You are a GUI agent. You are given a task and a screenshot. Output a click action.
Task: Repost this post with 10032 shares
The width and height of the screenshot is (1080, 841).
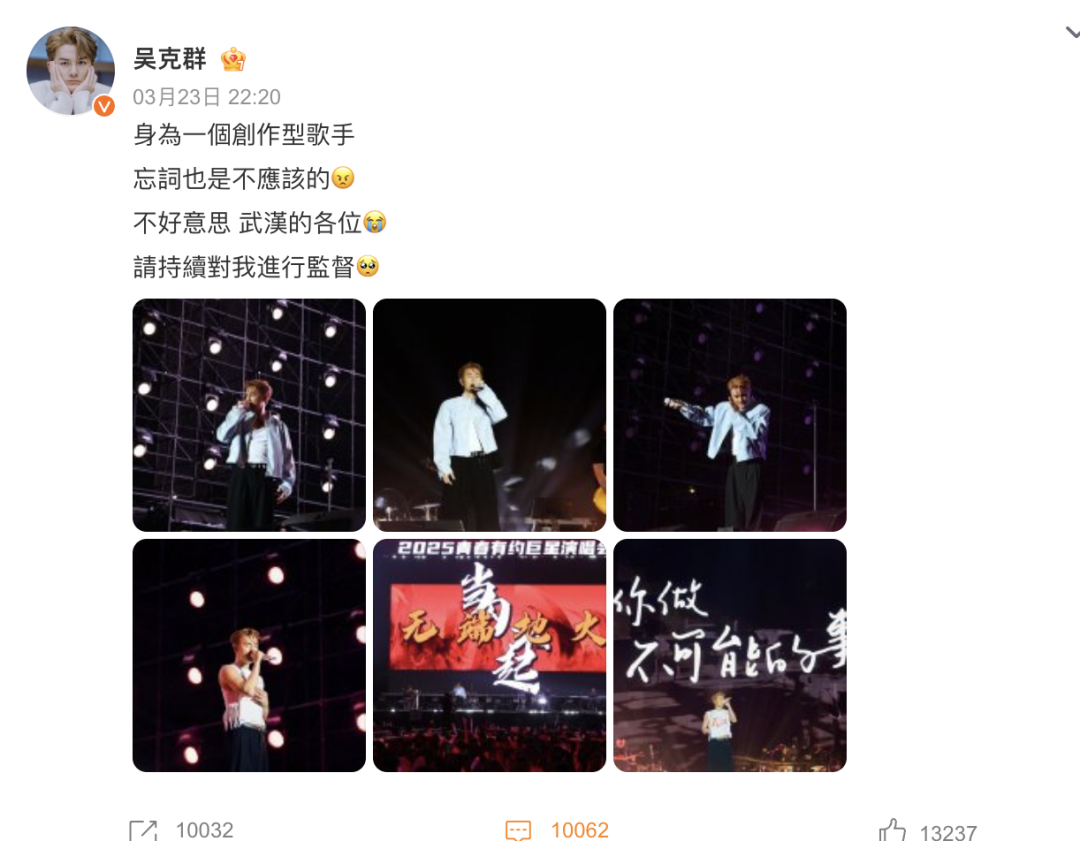pyautogui.click(x=182, y=829)
